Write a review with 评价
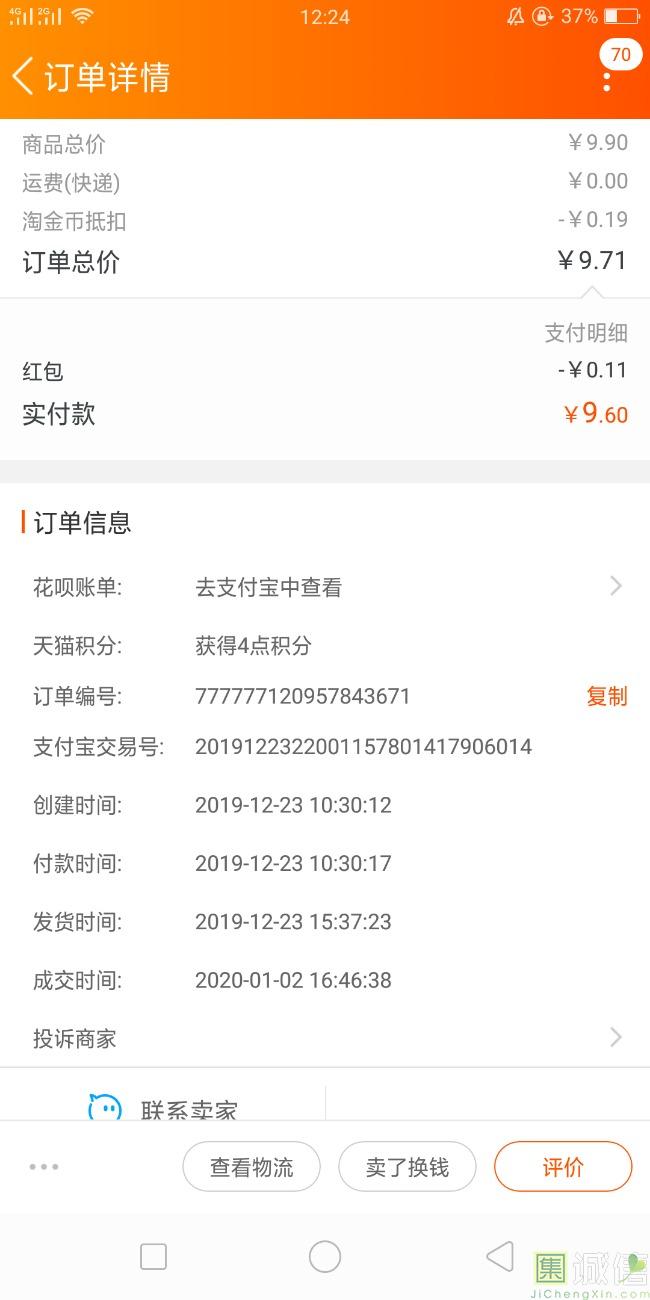This screenshot has width=650, height=1300. click(x=563, y=1167)
